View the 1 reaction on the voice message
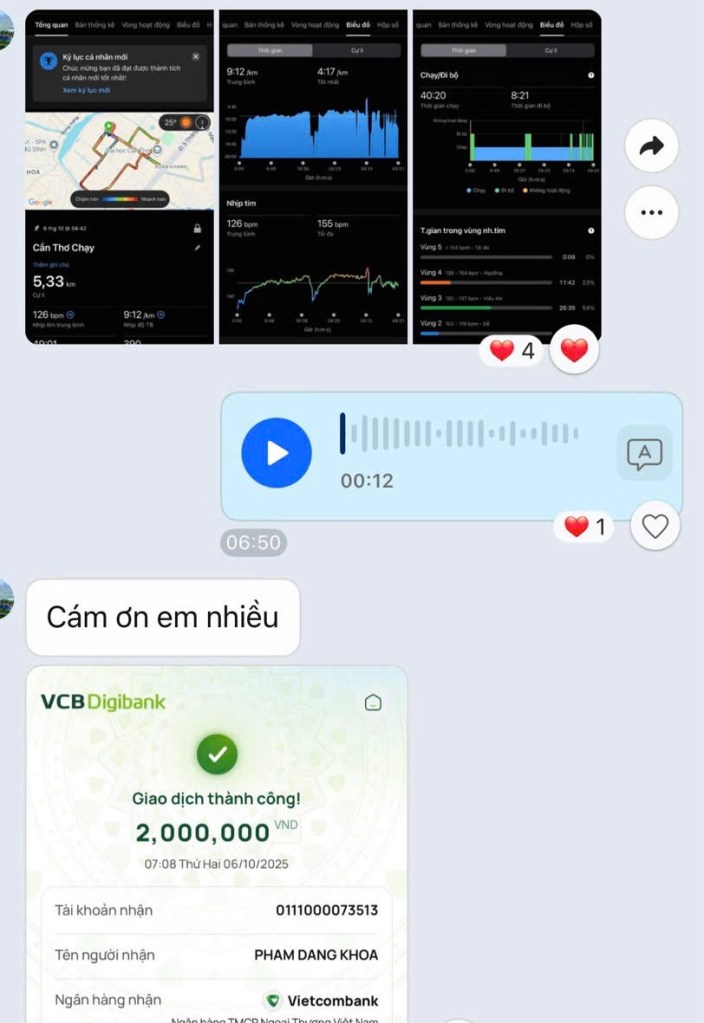The image size is (704, 1023). [x=587, y=526]
